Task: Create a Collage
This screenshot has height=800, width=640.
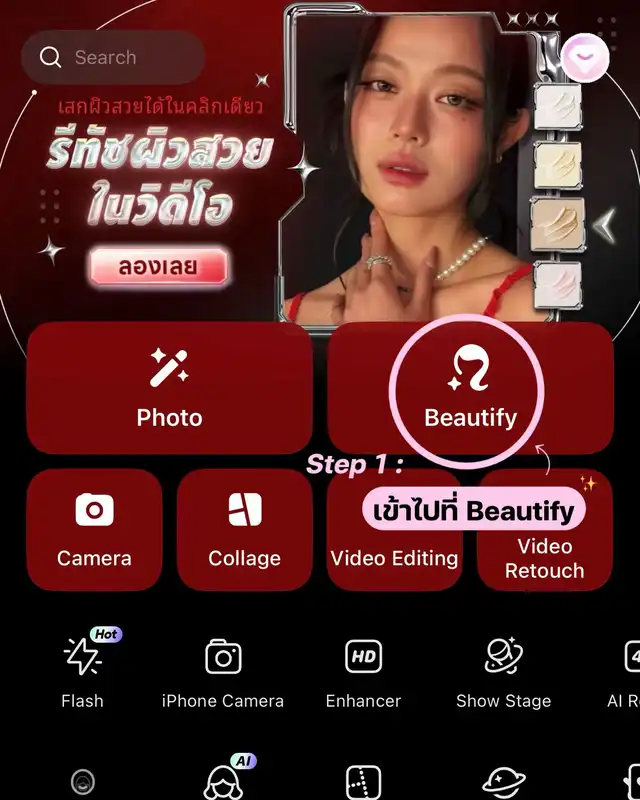Action: 244,530
